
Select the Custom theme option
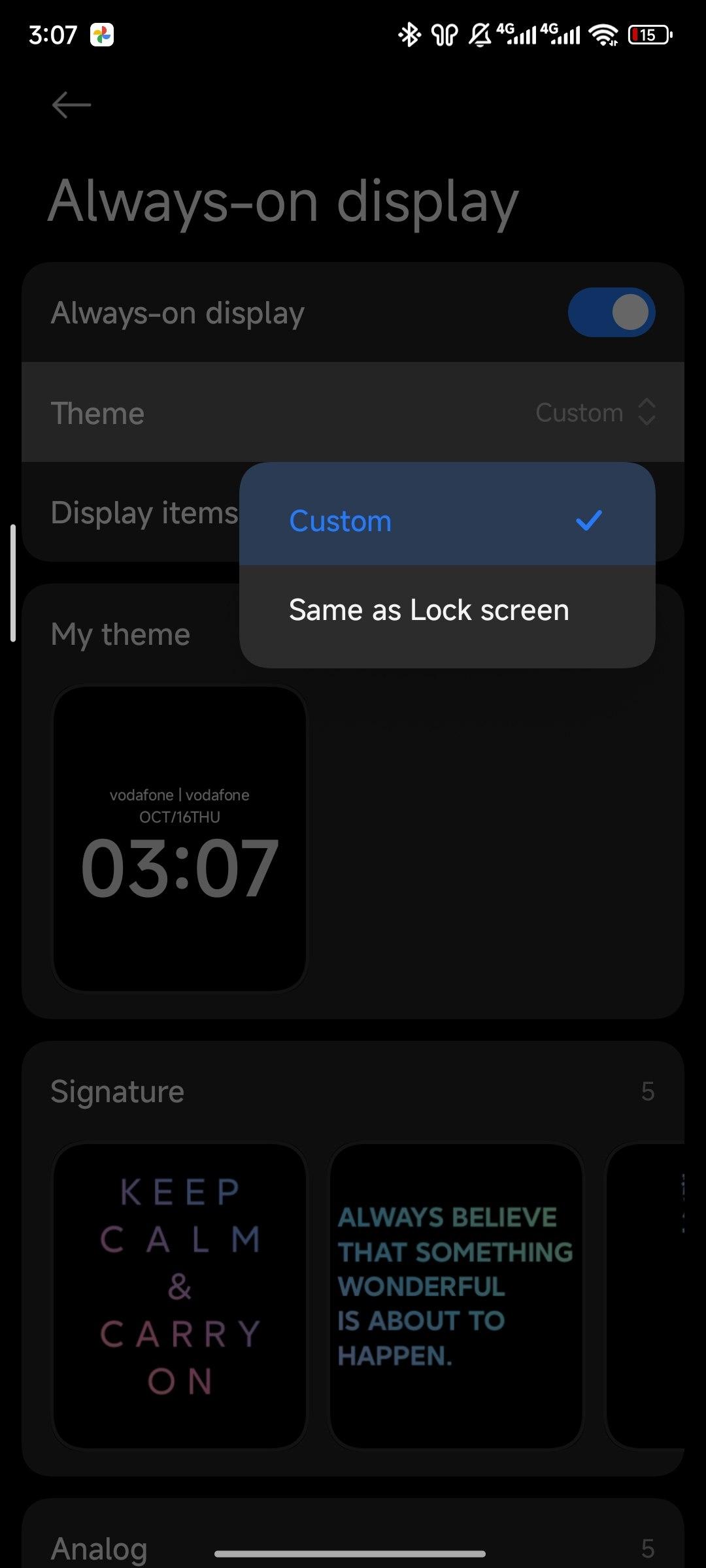pos(446,521)
